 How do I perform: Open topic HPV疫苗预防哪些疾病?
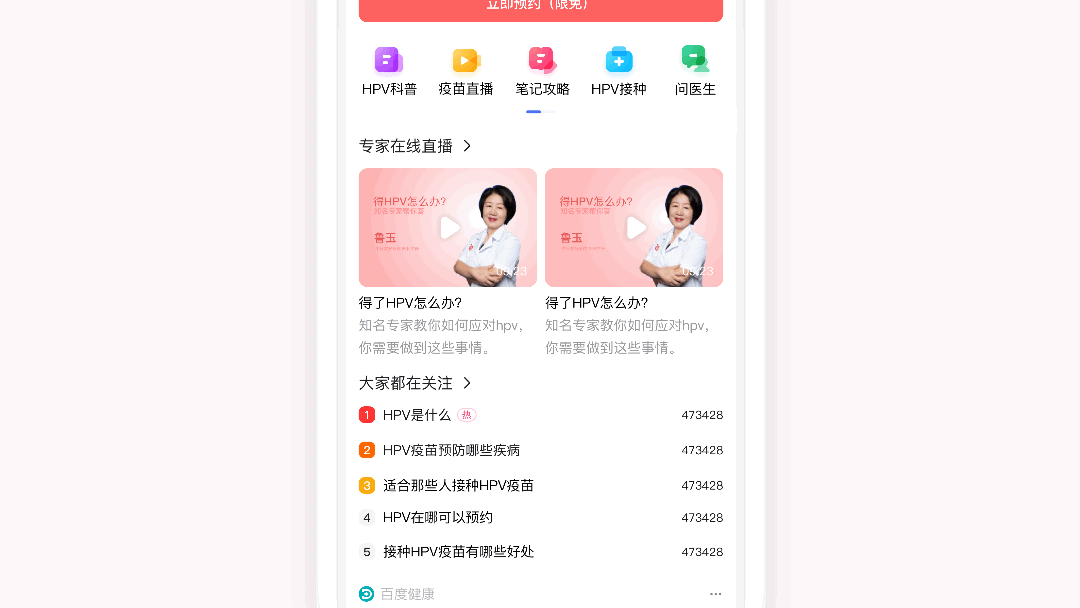pos(451,450)
